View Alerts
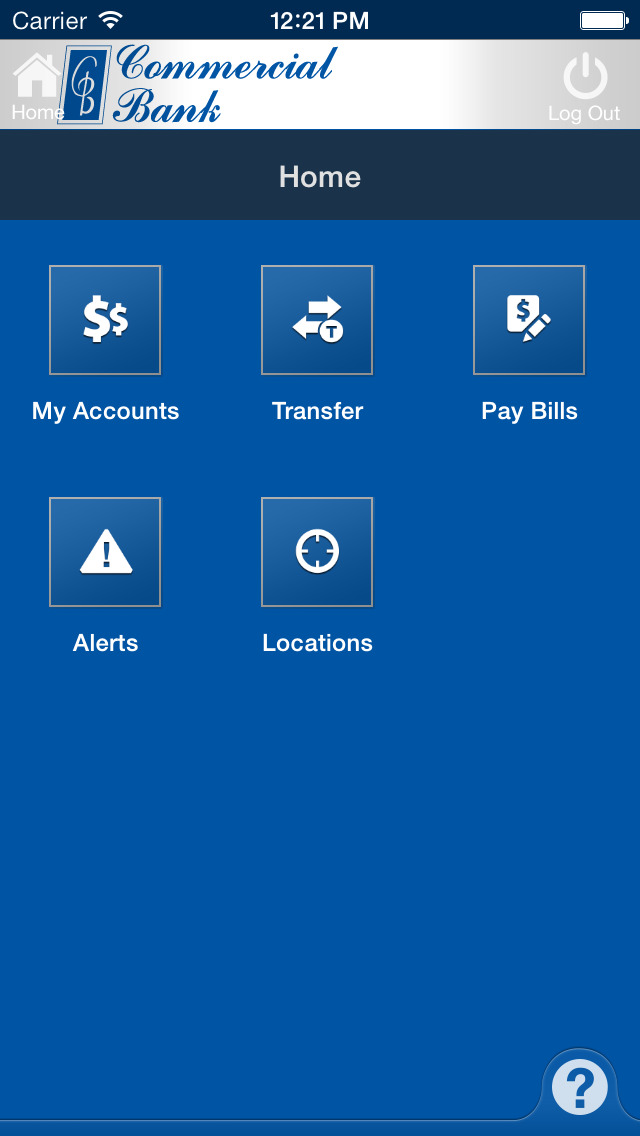Screen dimensions: 640x1136 point(105,552)
